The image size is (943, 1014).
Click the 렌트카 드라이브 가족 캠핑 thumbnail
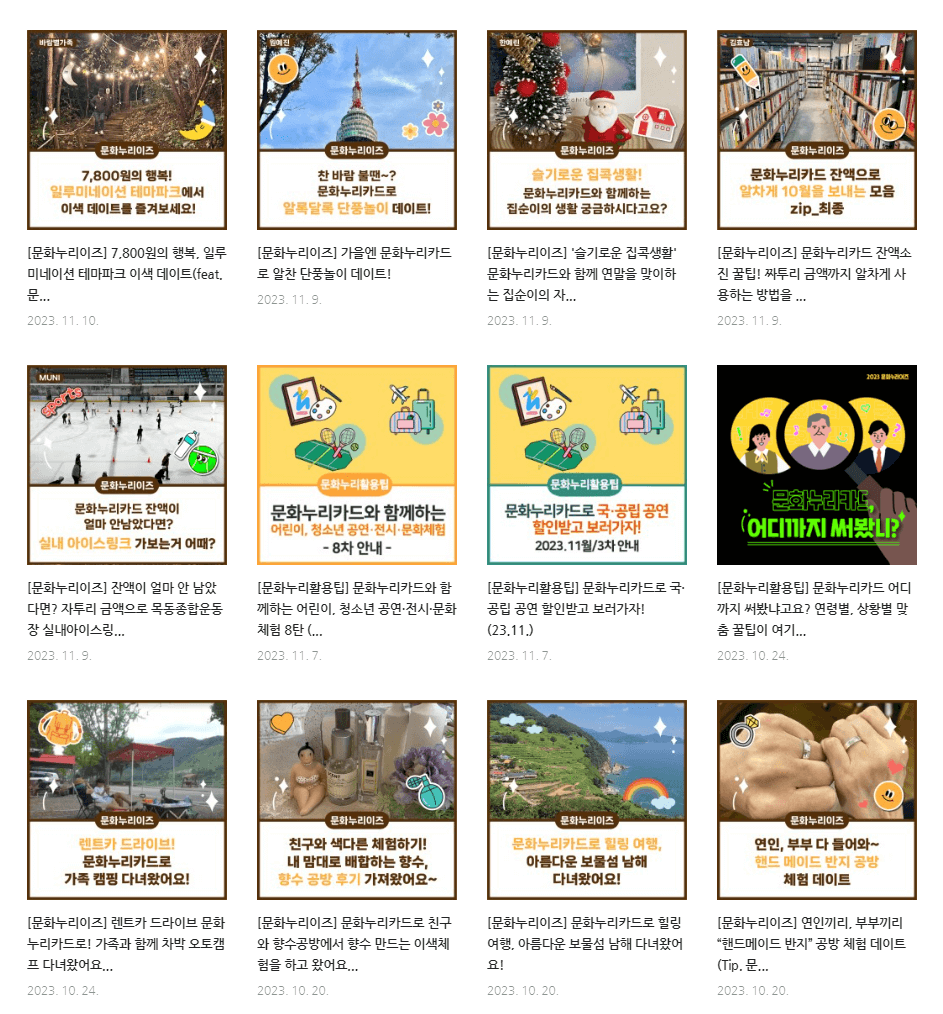click(127, 800)
